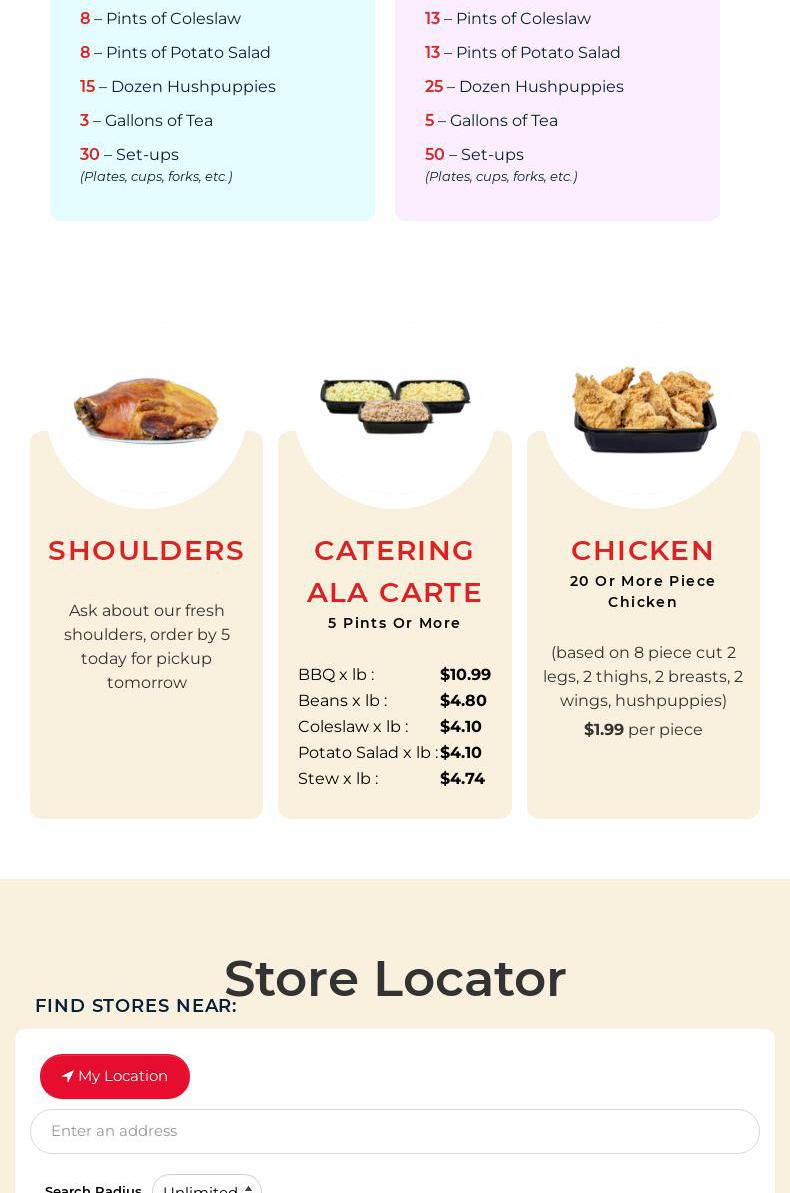Screen dimensions: 790x1193
Task: Open the Search Radius dropdown
Action: click(x=207, y=1185)
